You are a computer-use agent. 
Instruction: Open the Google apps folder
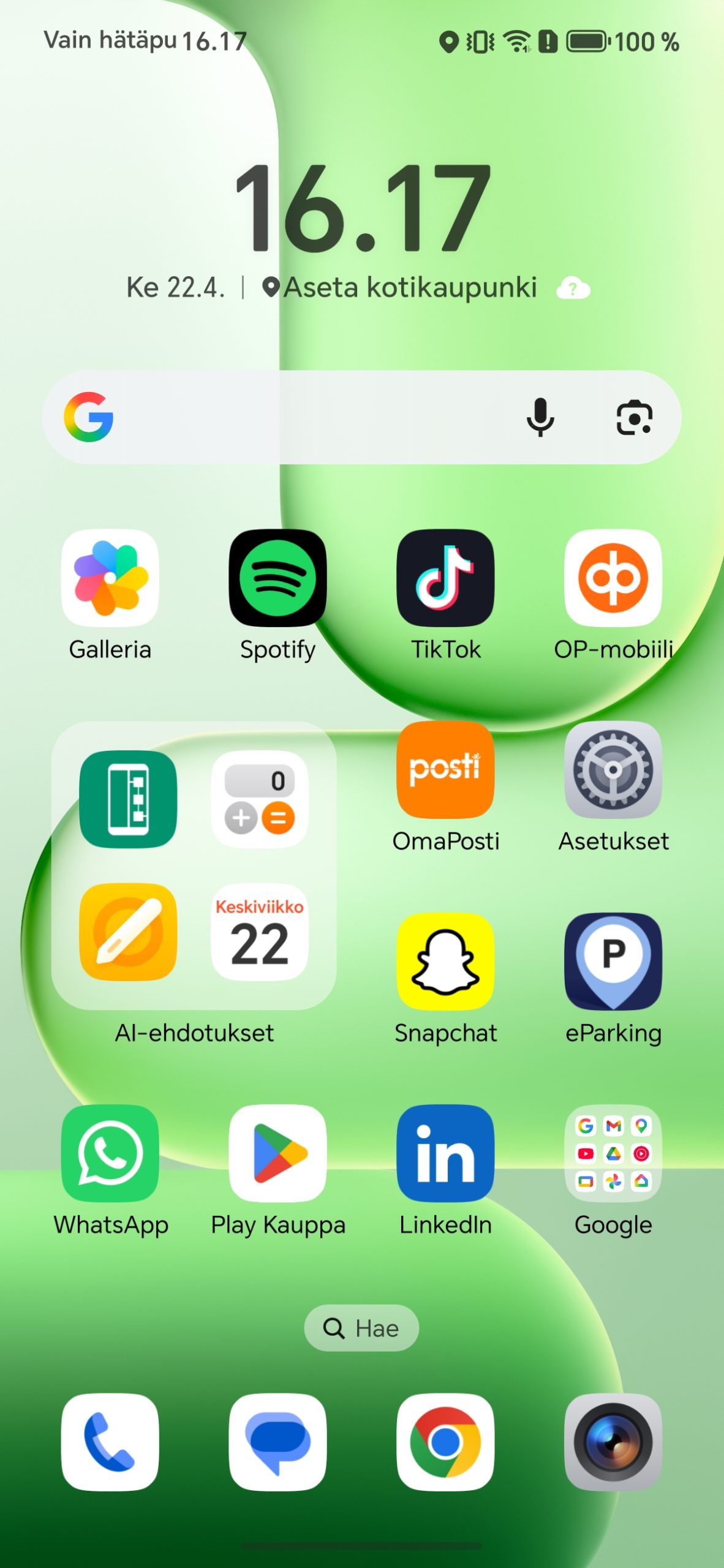tap(613, 1153)
